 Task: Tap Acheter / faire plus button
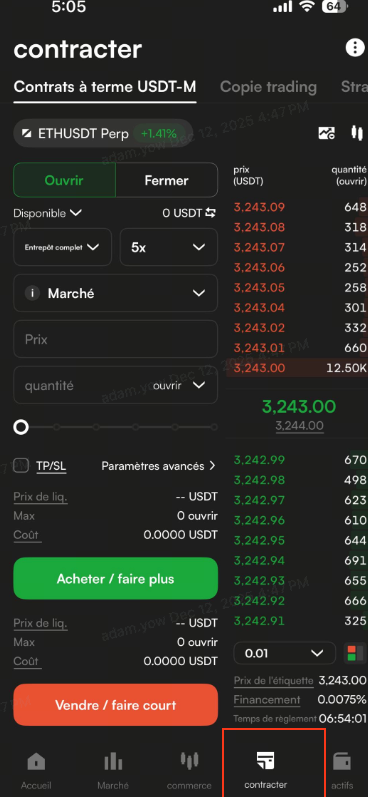[x=115, y=578]
